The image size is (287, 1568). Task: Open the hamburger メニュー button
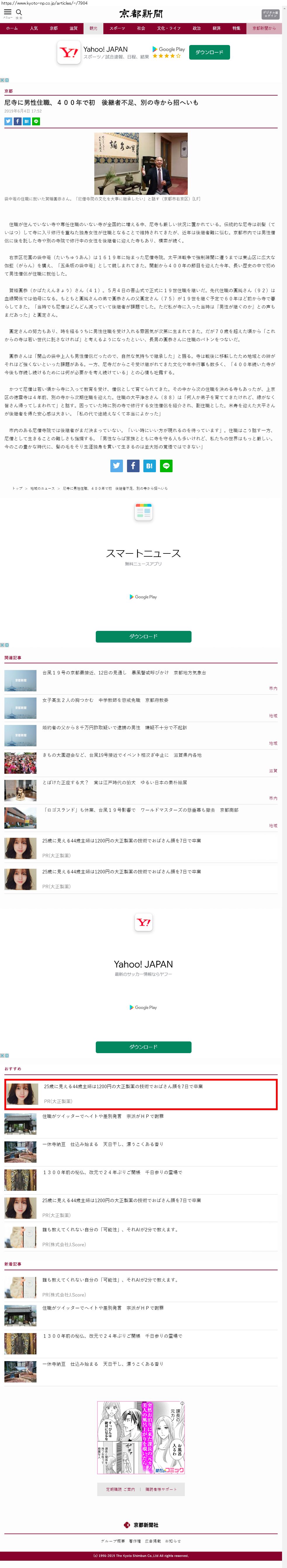coord(8,13)
